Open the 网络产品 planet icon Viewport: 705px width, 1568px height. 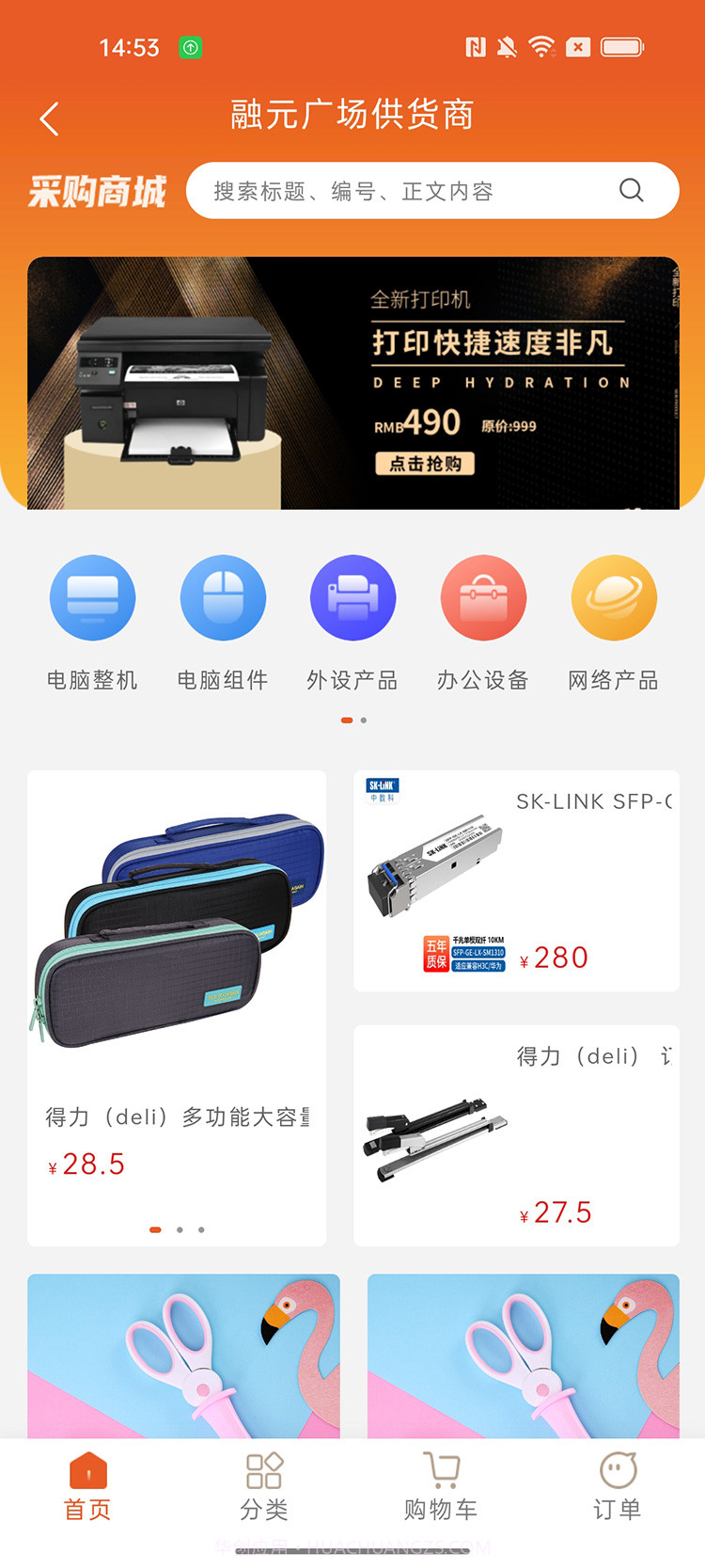614,597
